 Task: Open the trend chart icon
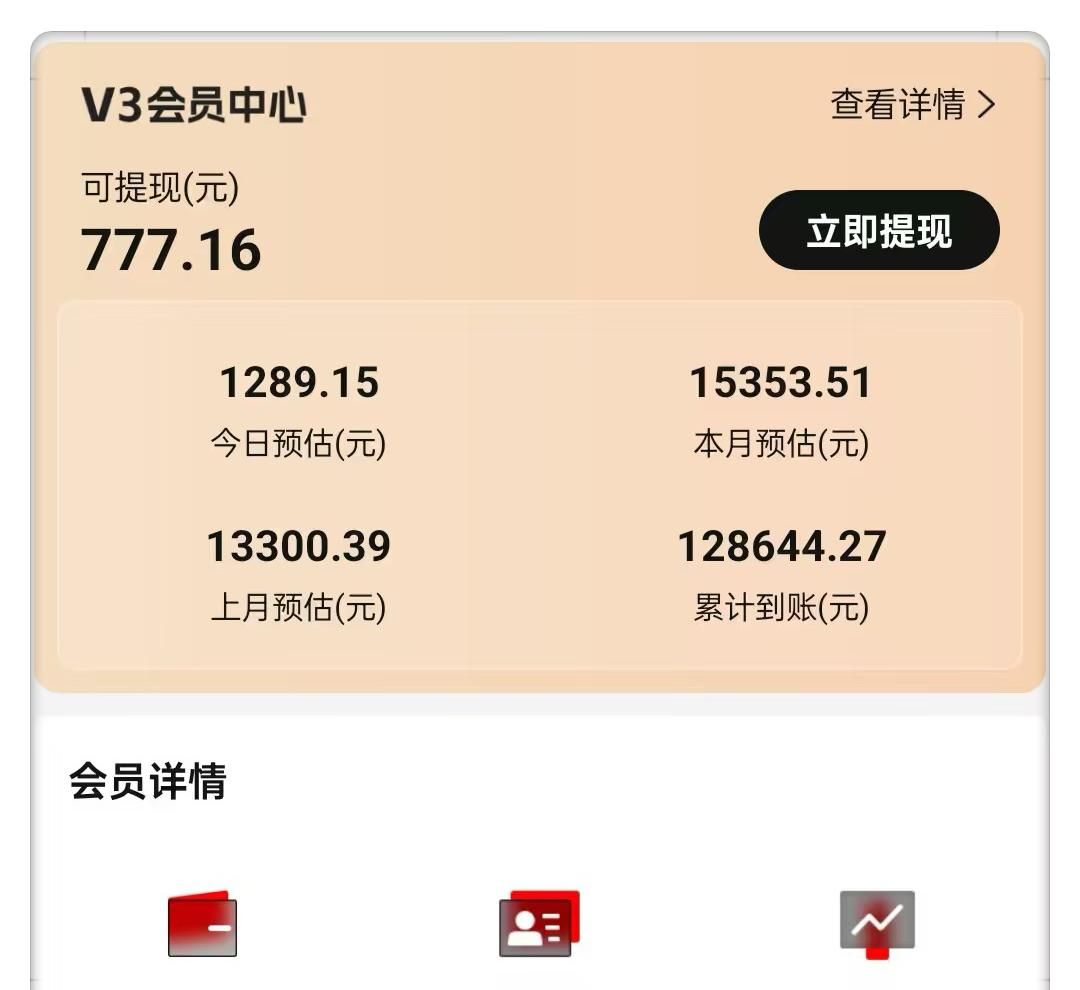877,922
